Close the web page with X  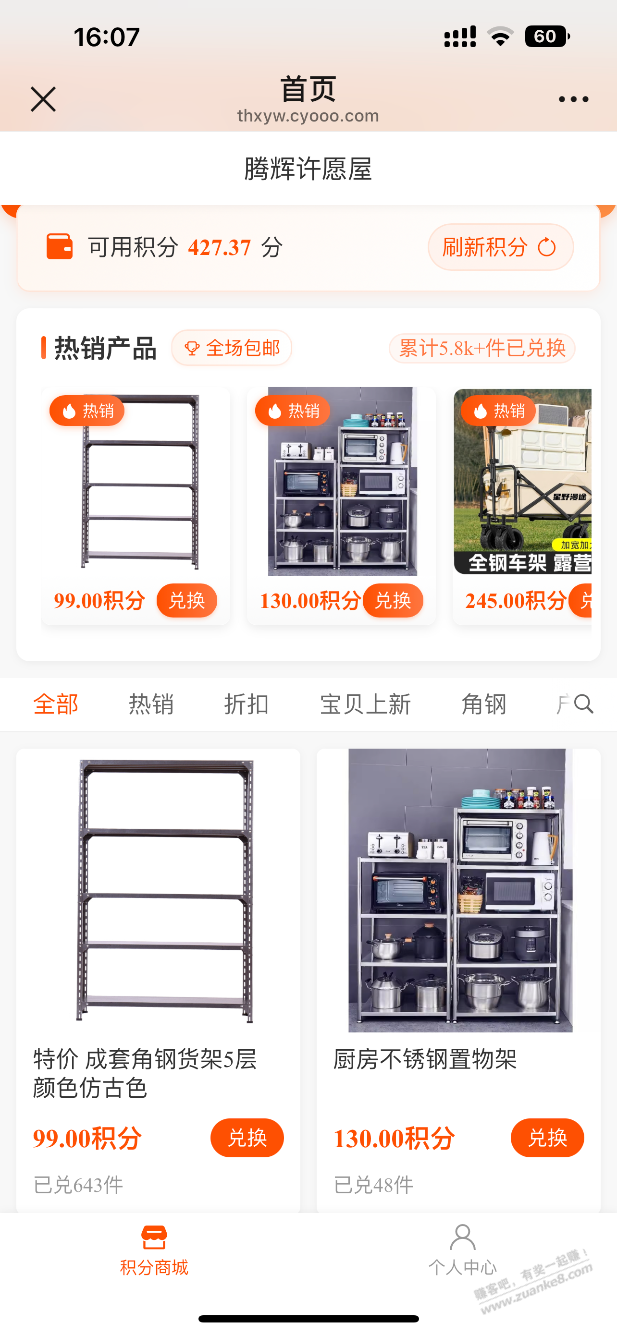point(43,99)
